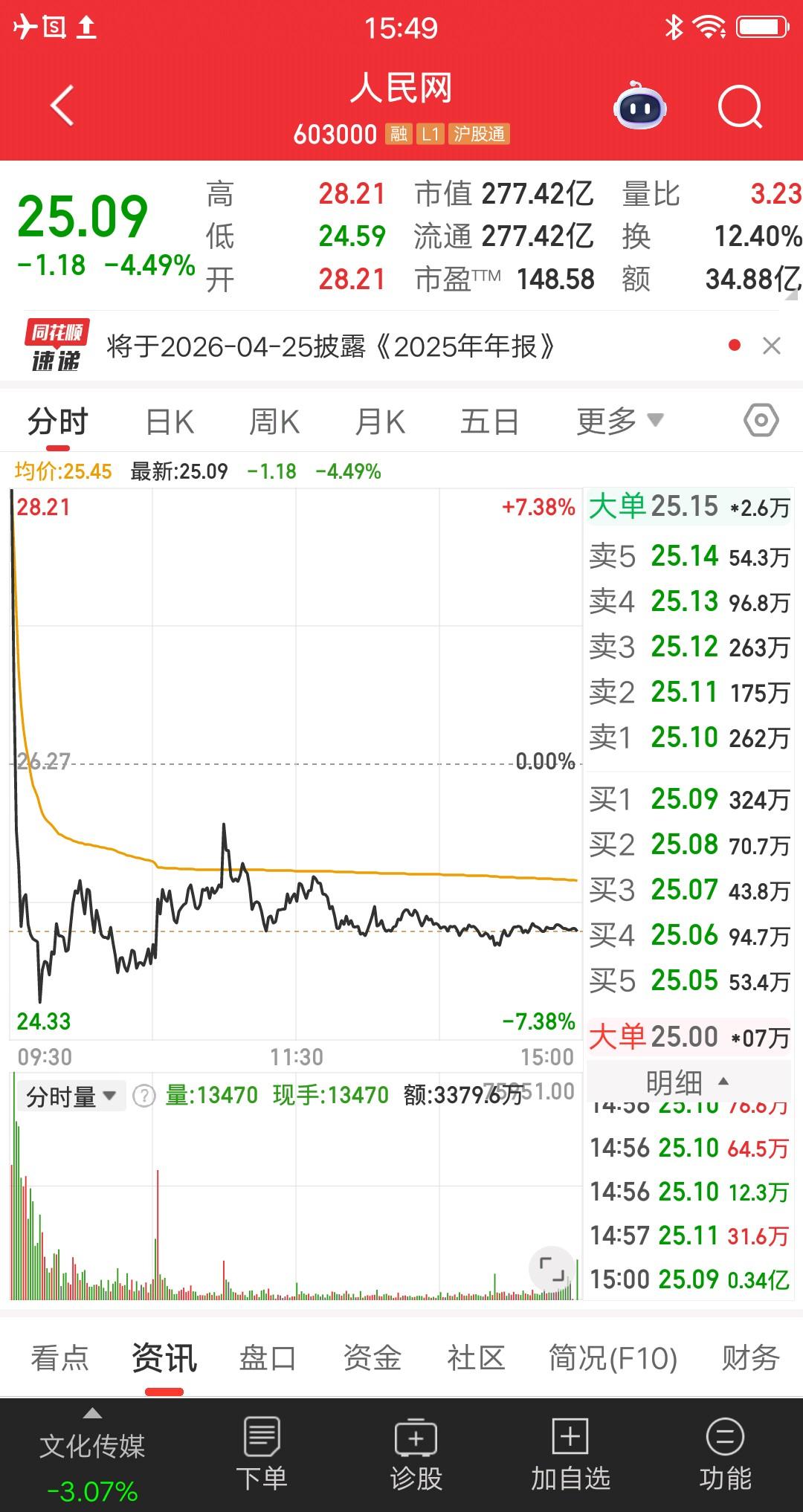Open the stock search magnifier icon
This screenshot has height=1512, width=803.
point(735,107)
